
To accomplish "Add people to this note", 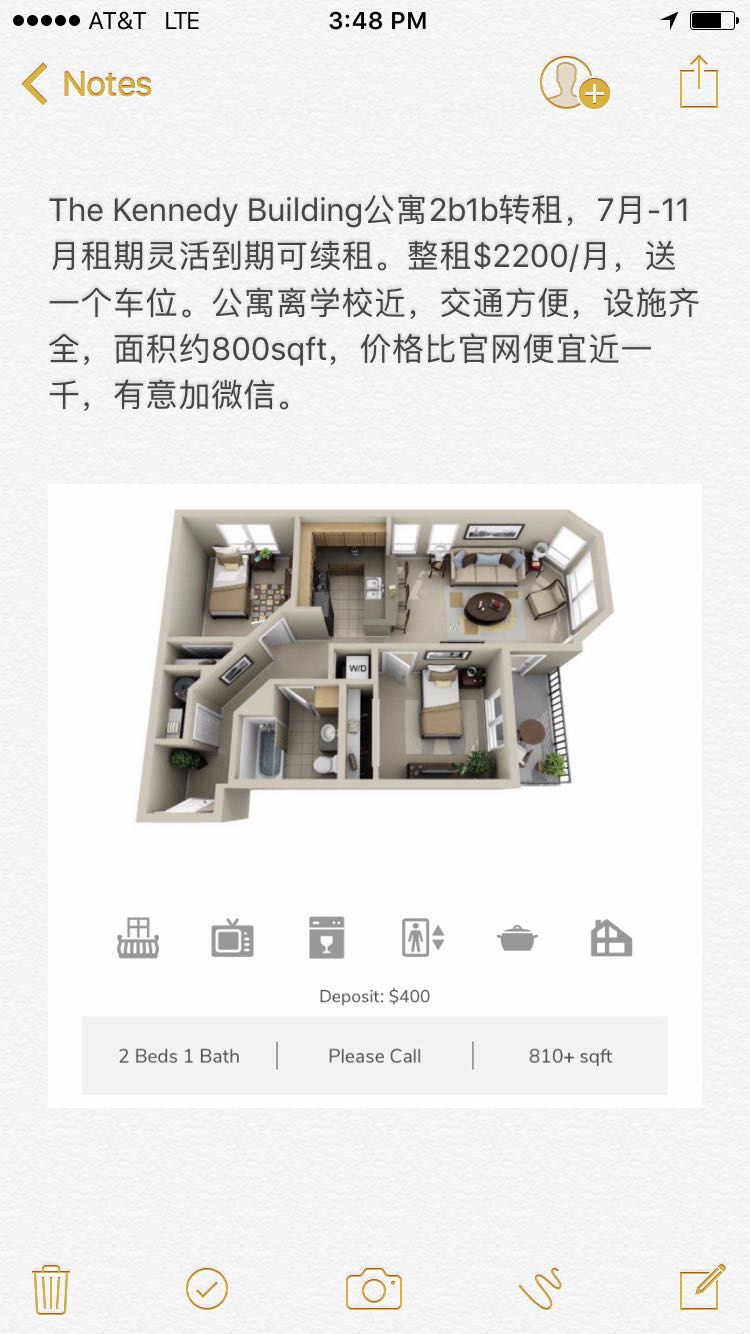I will click(573, 83).
